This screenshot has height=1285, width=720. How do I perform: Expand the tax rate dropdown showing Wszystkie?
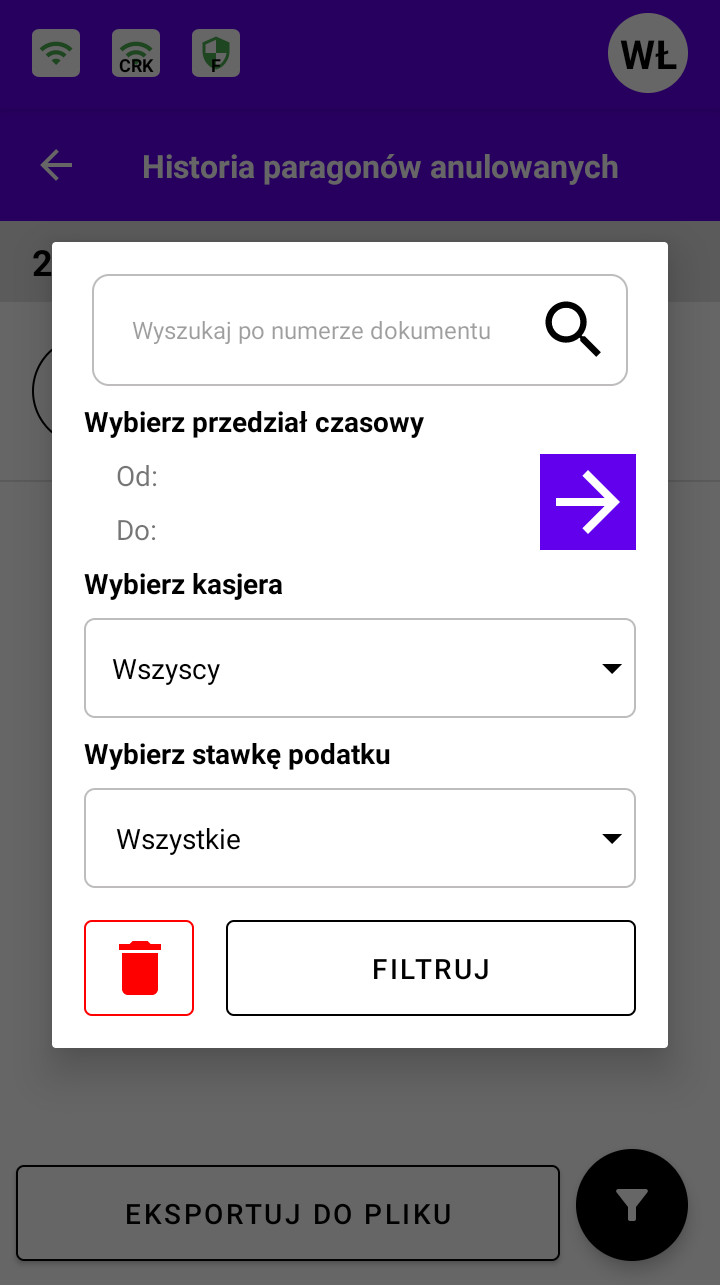click(360, 838)
